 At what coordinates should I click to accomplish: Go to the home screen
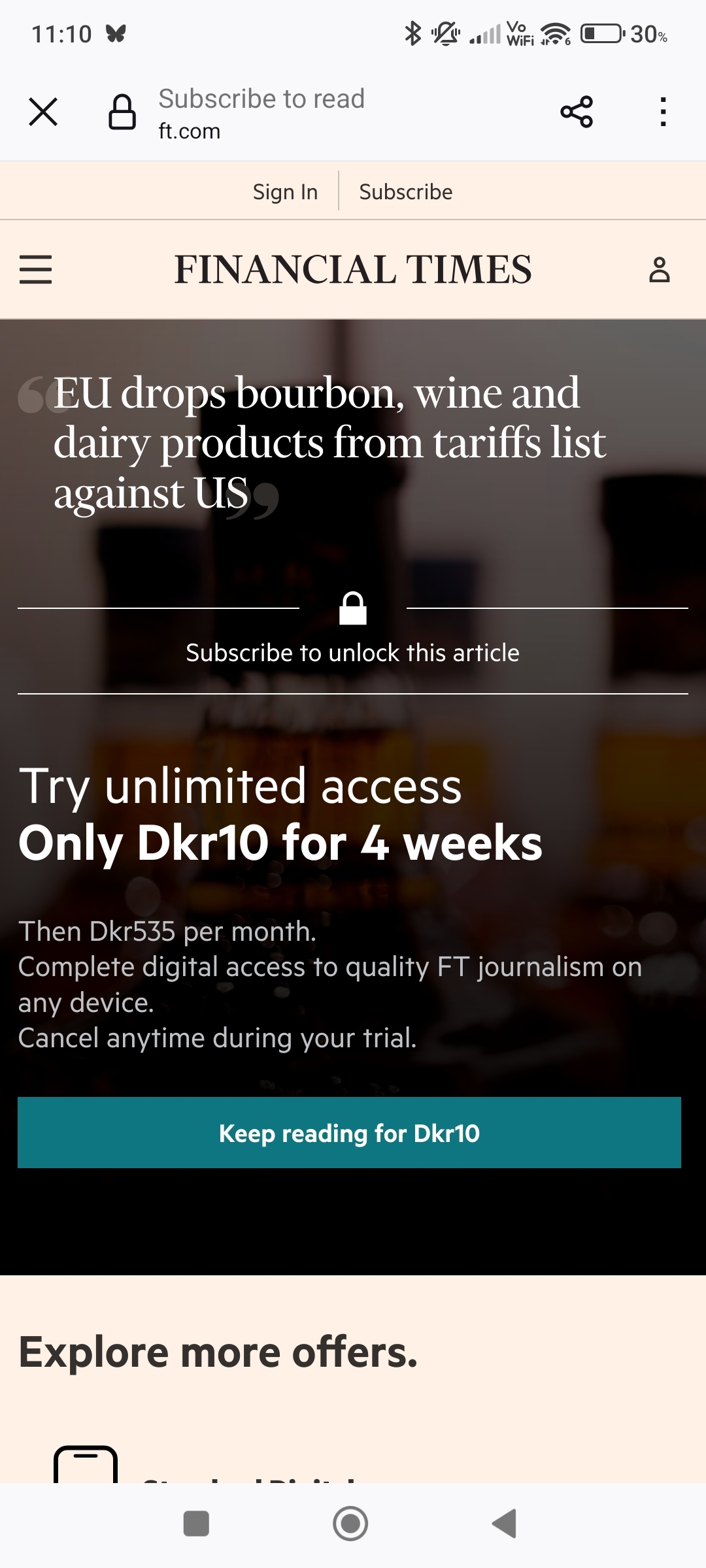350,1524
